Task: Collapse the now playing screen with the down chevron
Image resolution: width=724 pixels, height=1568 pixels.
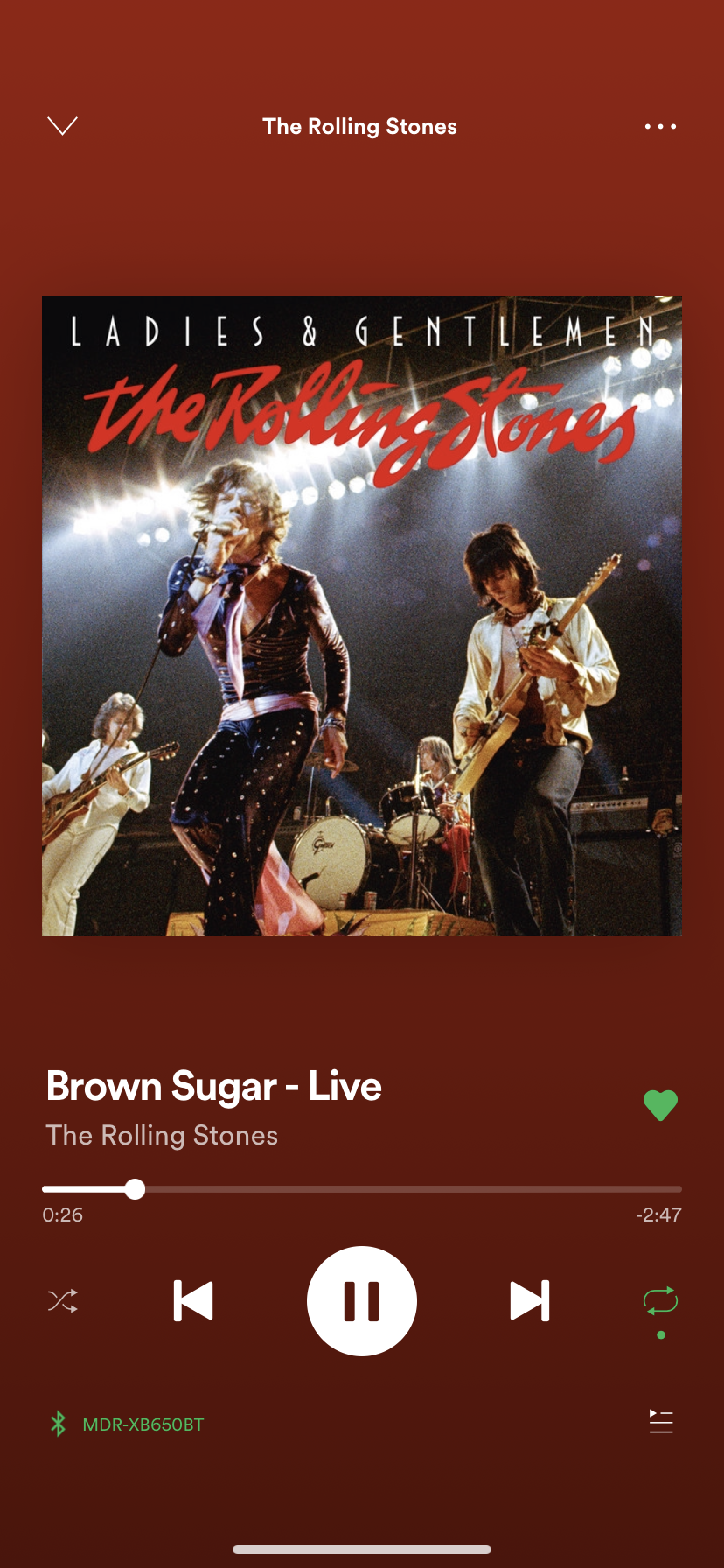Action: (62, 126)
